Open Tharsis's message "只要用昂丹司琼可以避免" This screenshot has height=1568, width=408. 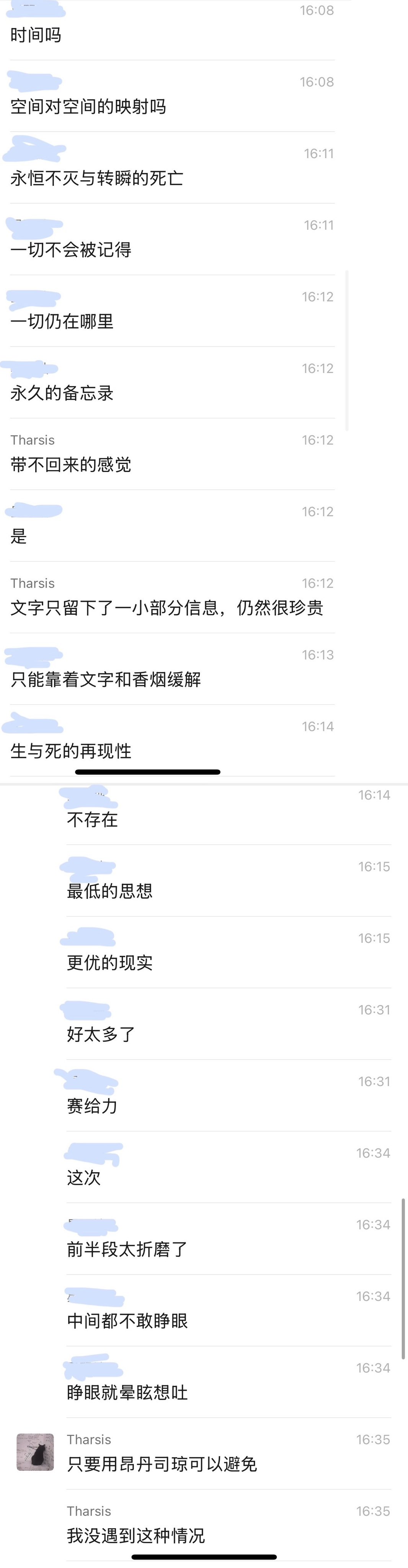click(x=162, y=1464)
